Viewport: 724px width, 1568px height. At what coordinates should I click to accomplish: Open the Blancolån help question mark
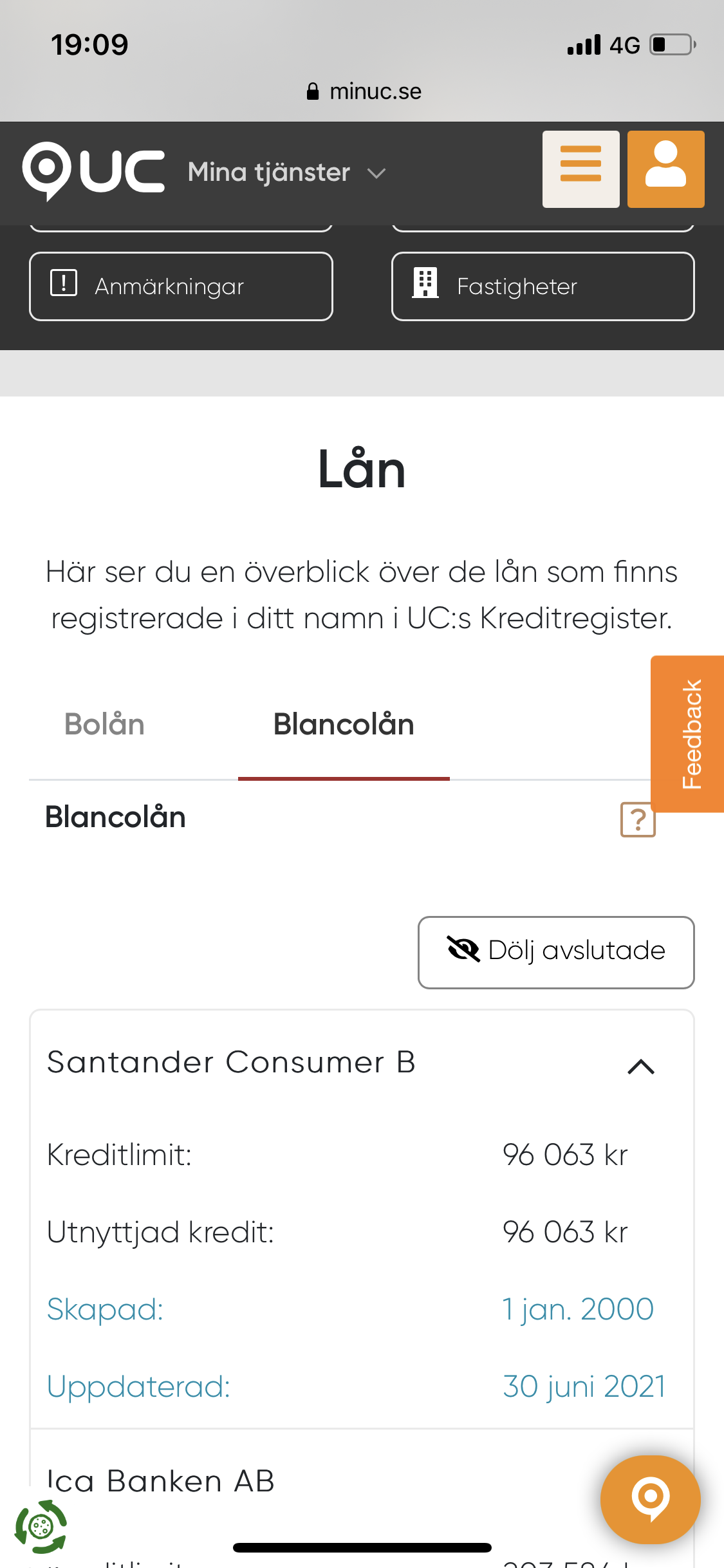click(637, 820)
